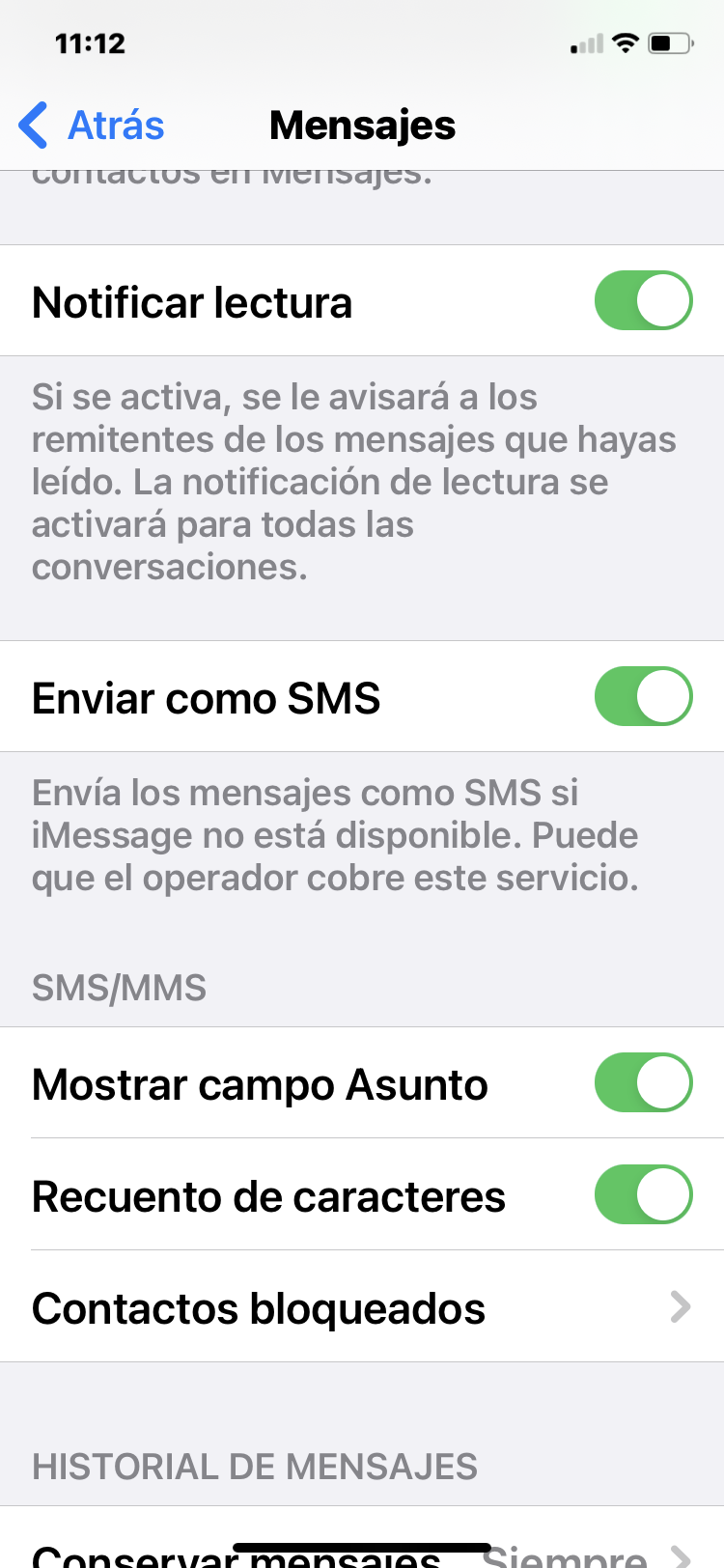Turn off the Notificar lectura switch
The width and height of the screenshot is (724, 1568).
pyautogui.click(x=643, y=300)
